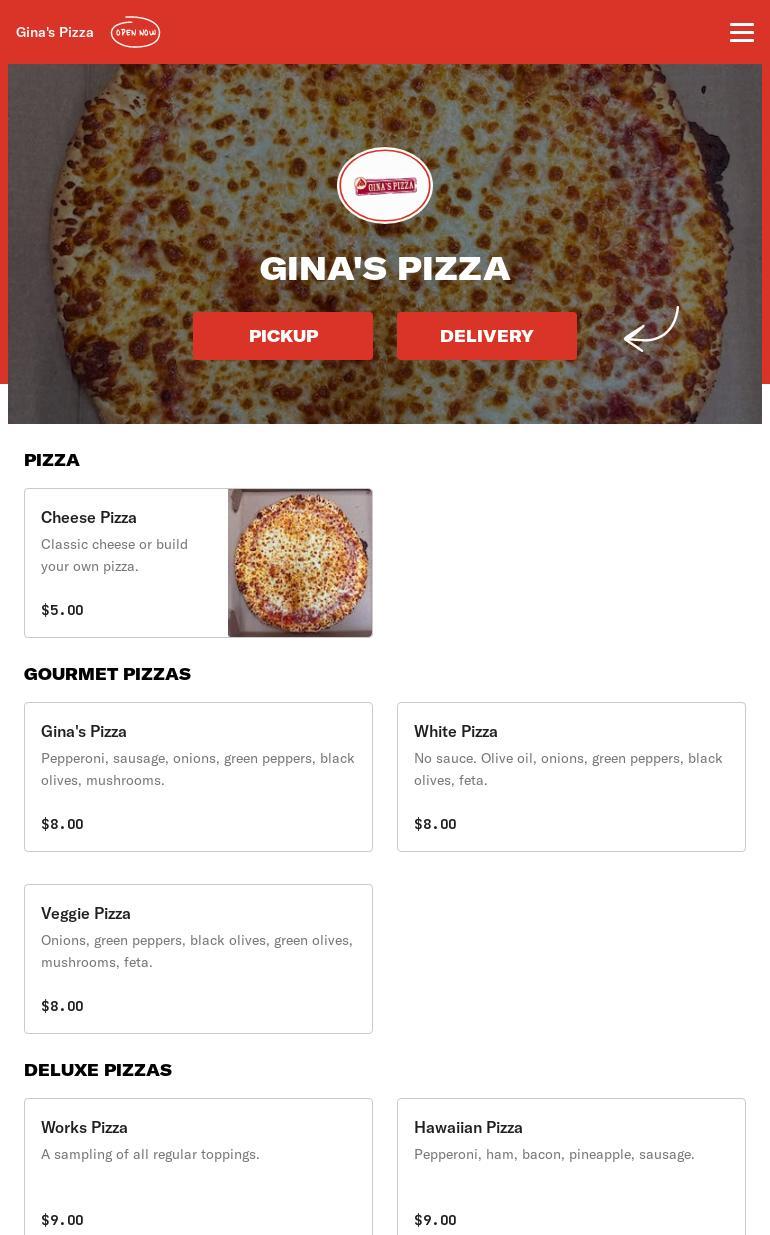
Task: Choose Pickup ordering
Action: click(x=283, y=336)
